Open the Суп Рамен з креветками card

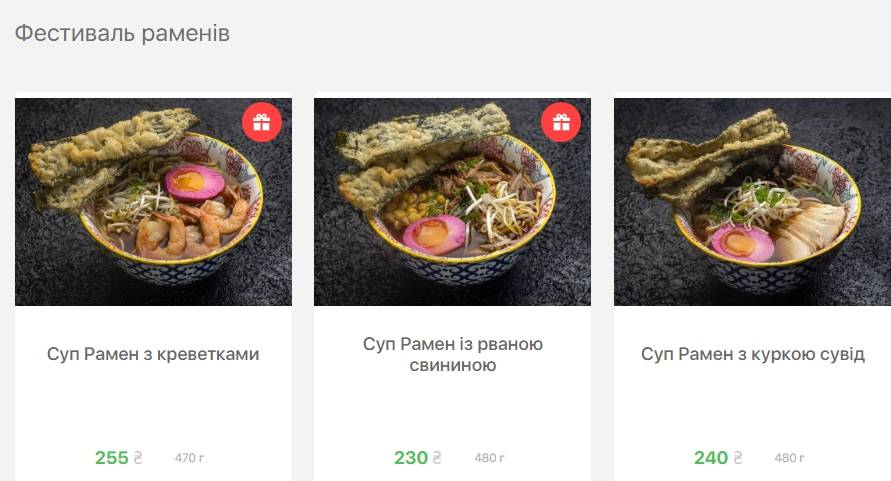click(153, 354)
